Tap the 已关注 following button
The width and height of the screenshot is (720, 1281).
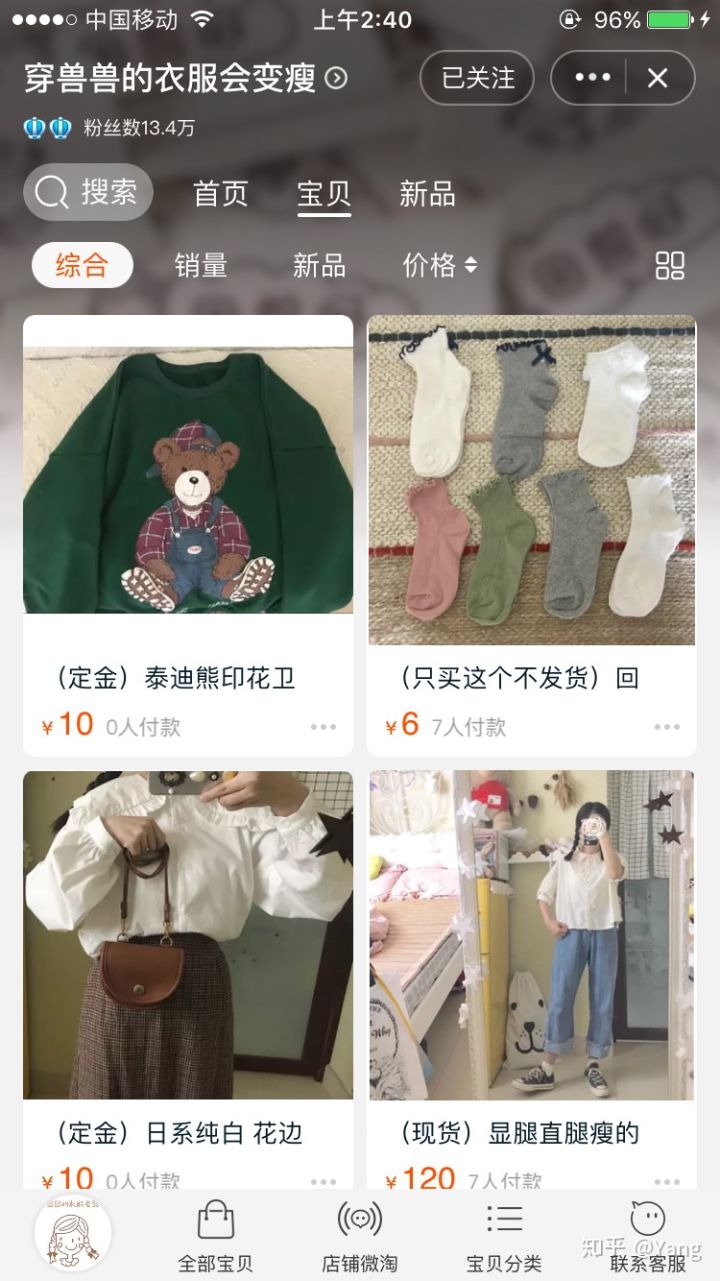(x=477, y=78)
